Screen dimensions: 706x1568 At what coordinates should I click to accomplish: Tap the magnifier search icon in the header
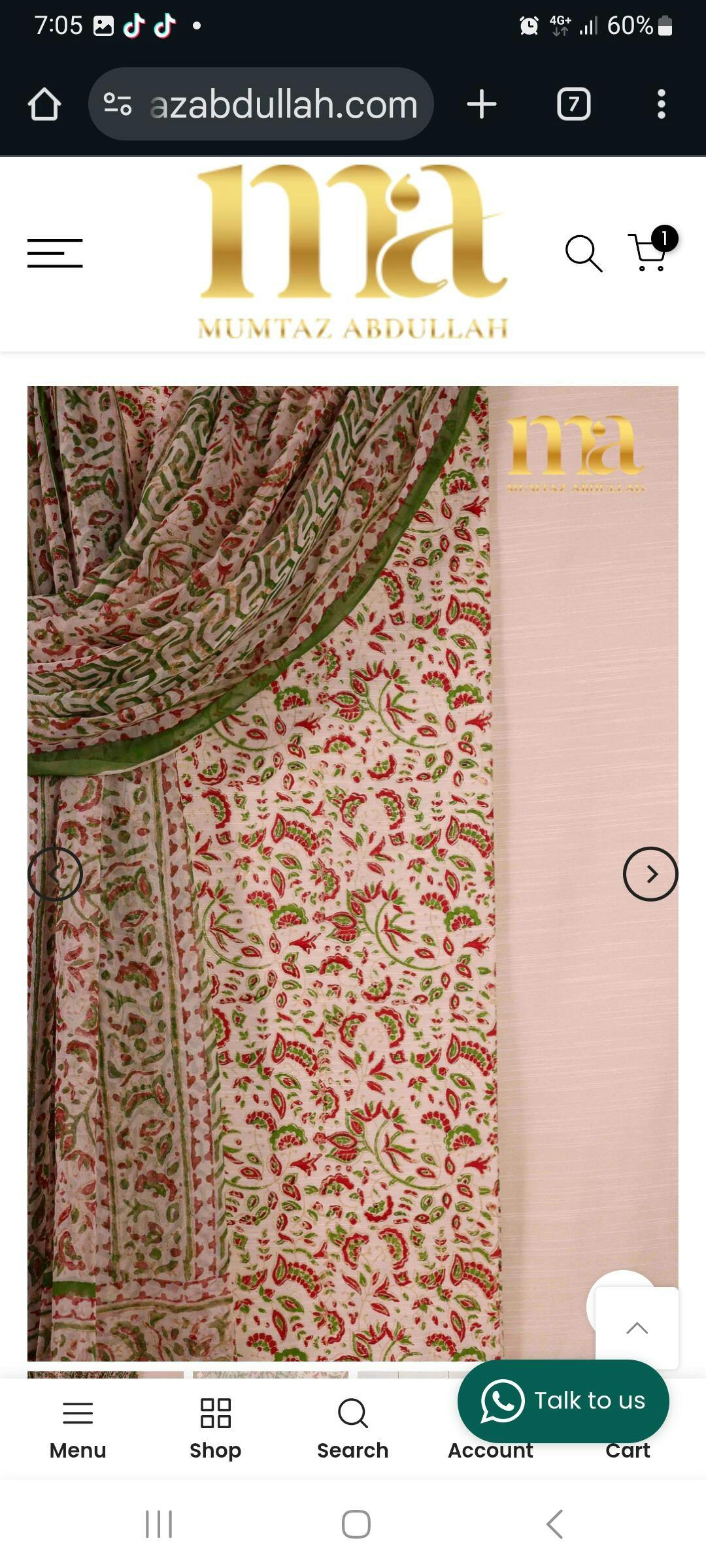tap(582, 253)
